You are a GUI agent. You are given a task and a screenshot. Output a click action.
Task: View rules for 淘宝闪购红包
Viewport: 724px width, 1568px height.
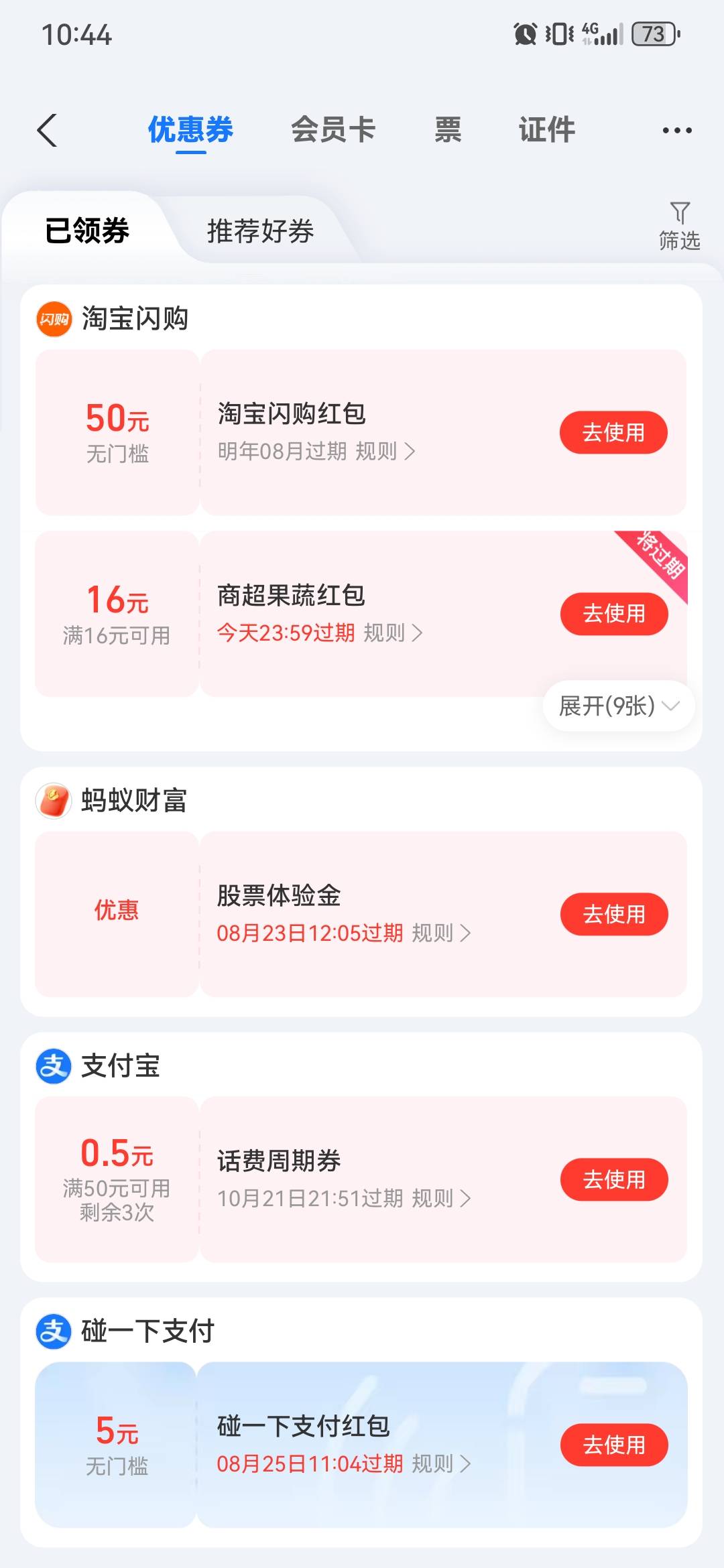click(385, 451)
